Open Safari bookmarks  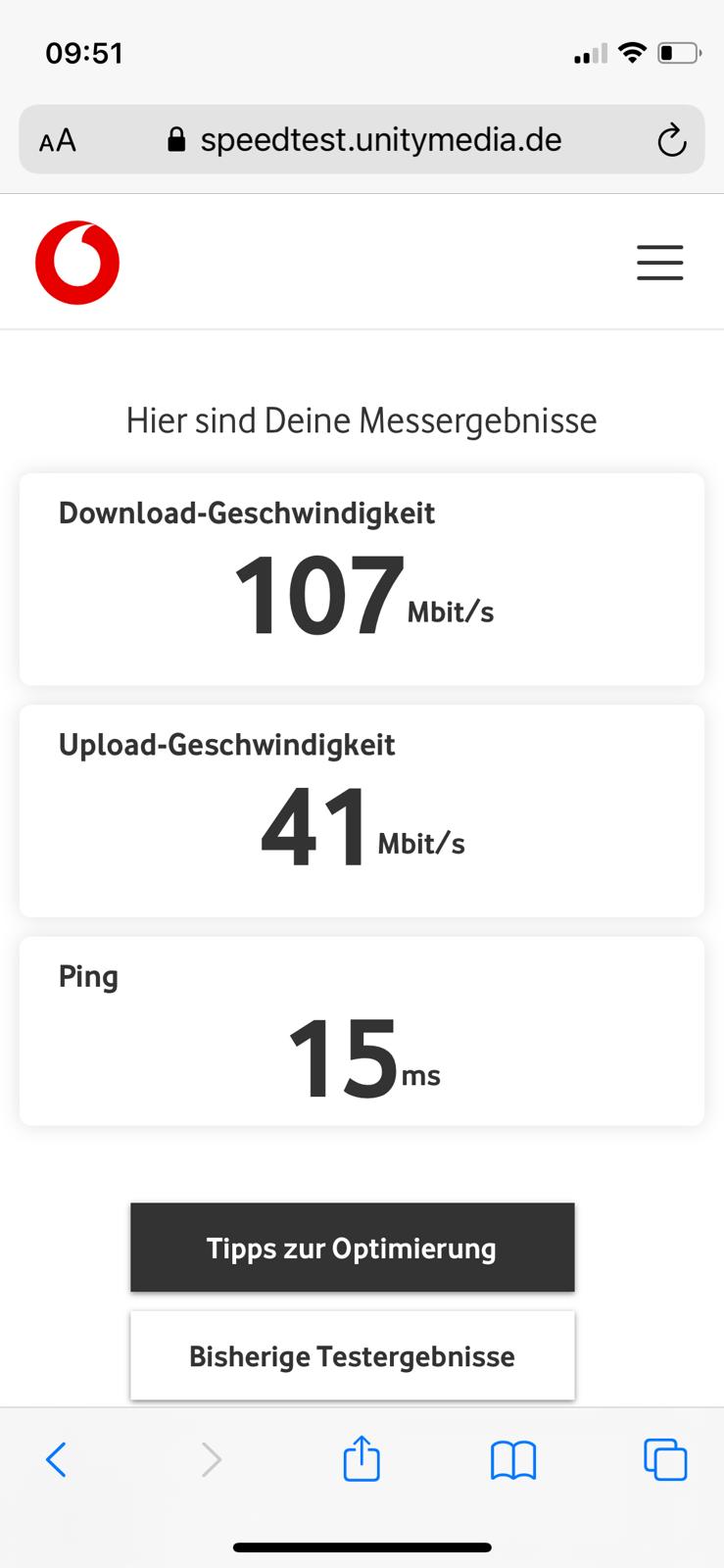pyautogui.click(x=513, y=1460)
